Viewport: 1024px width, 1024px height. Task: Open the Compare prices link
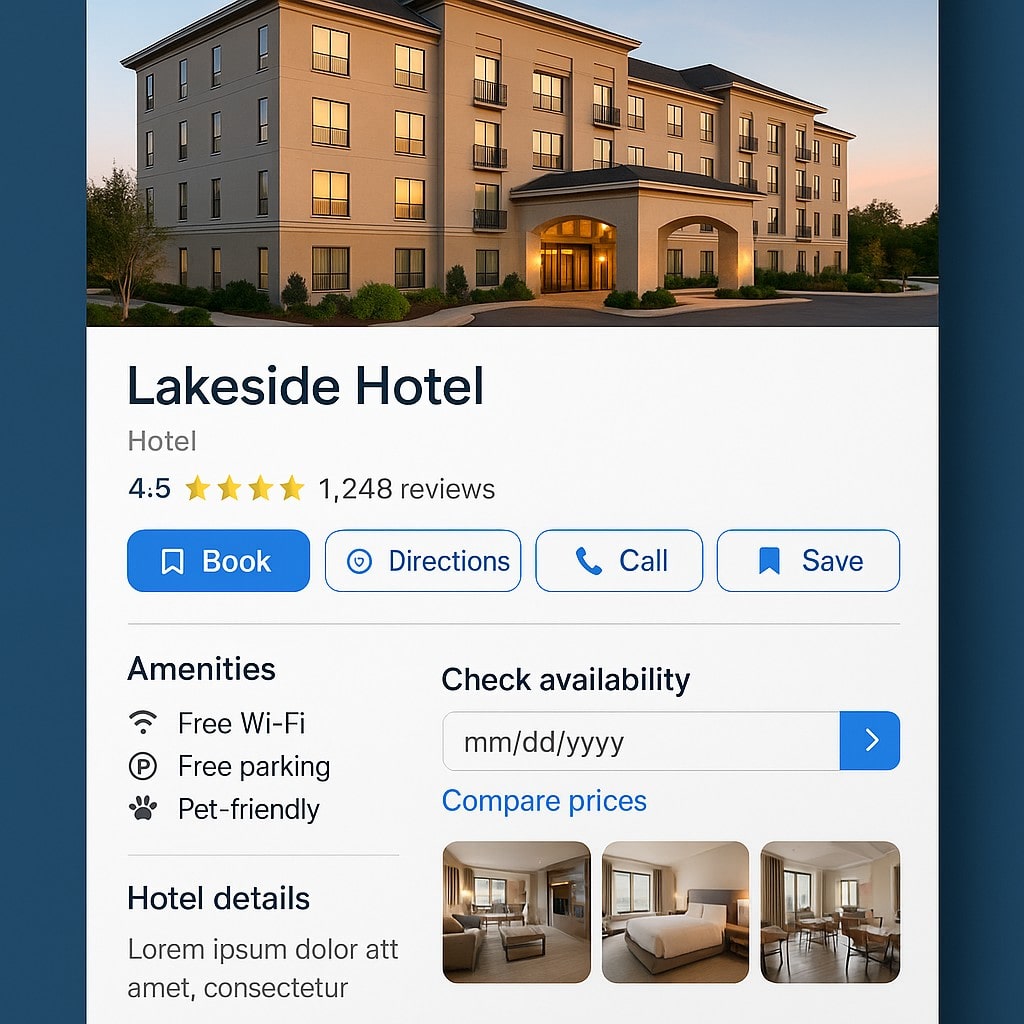pyautogui.click(x=544, y=801)
